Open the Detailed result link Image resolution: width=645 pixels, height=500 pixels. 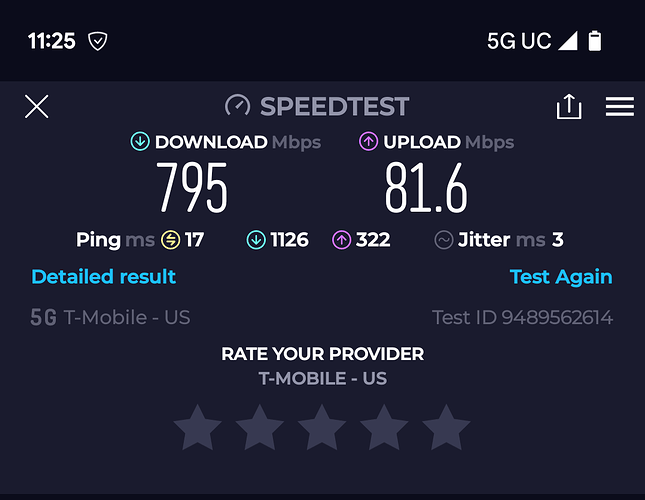(x=103, y=277)
